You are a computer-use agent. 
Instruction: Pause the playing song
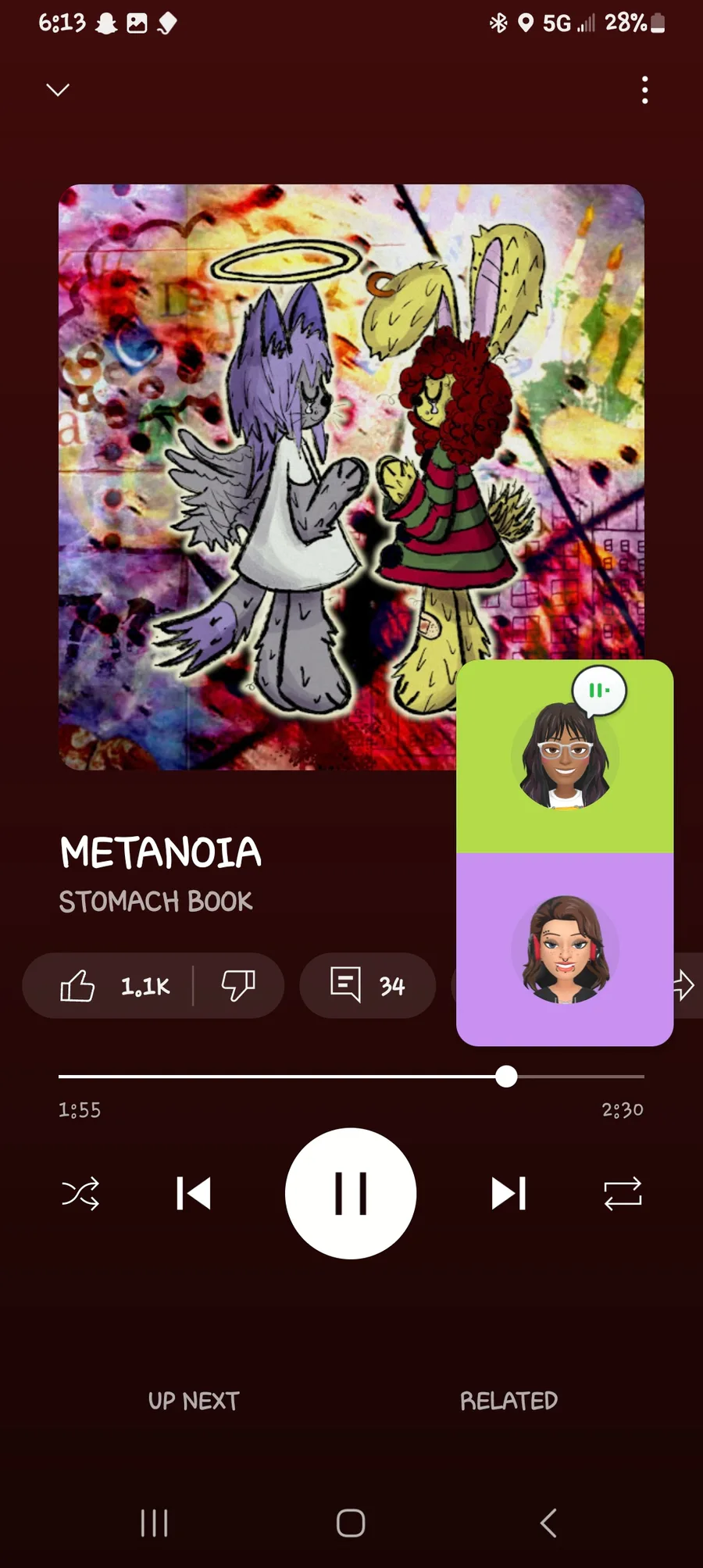(351, 1194)
